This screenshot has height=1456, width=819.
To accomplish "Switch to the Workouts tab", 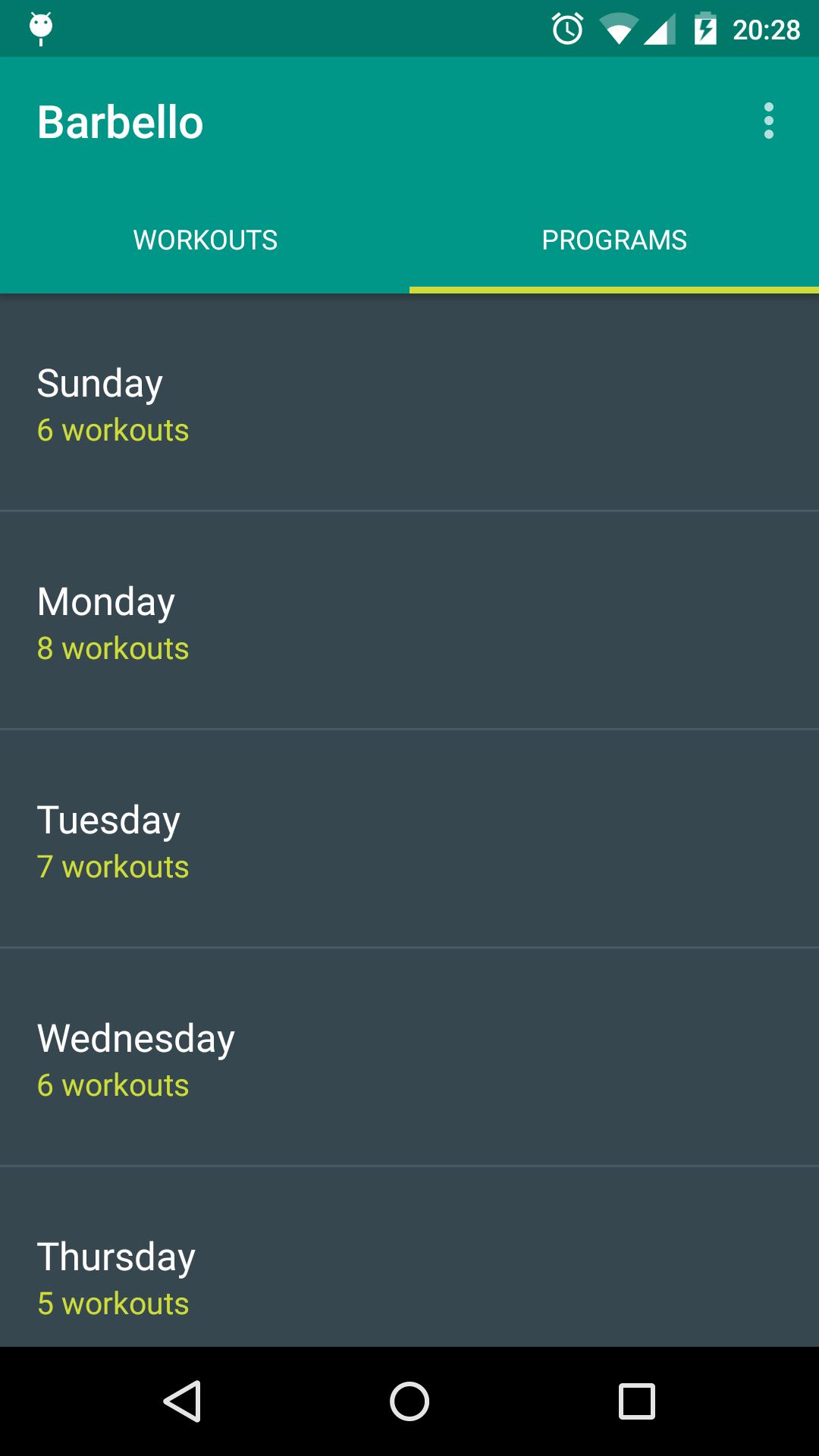I will (205, 240).
